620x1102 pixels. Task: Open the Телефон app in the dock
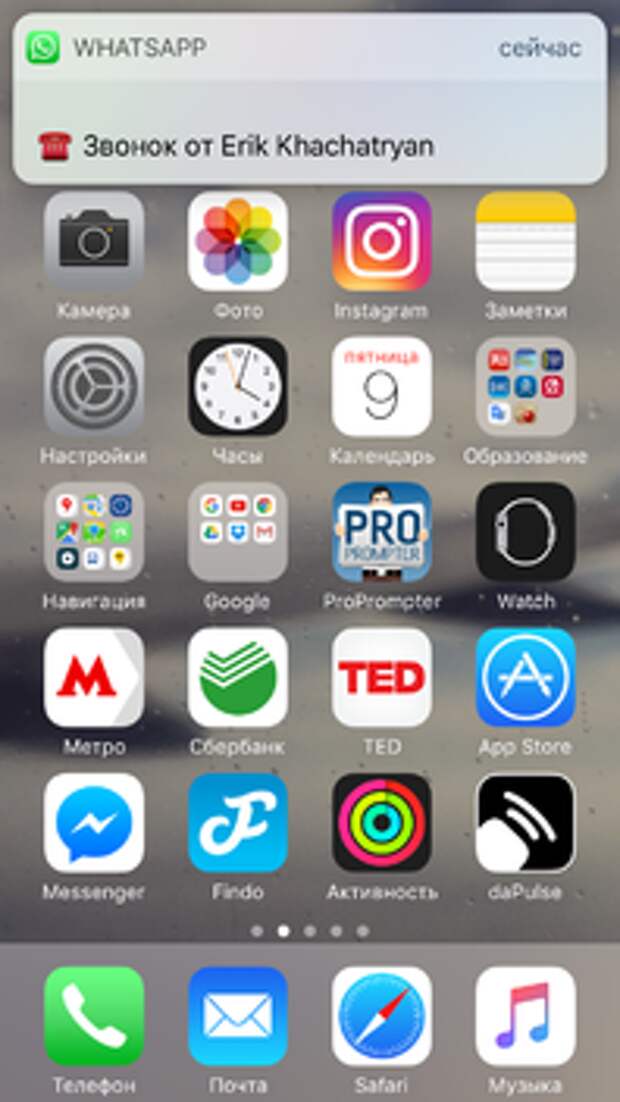(94, 1015)
